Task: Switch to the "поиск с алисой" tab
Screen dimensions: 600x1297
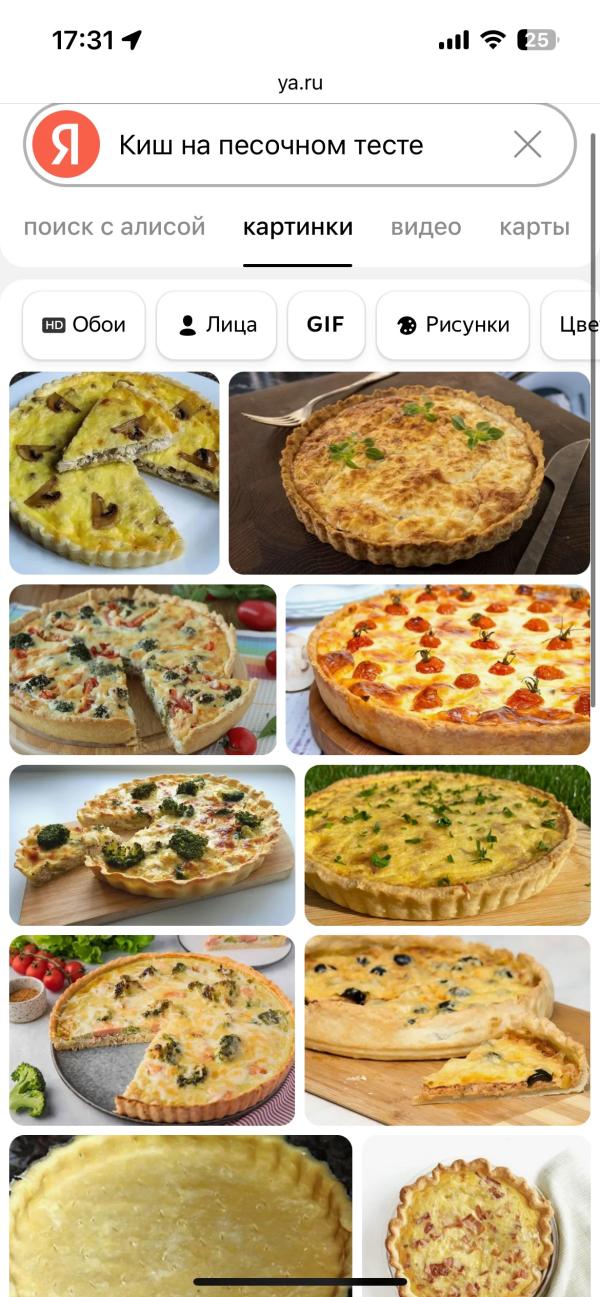Action: point(114,227)
